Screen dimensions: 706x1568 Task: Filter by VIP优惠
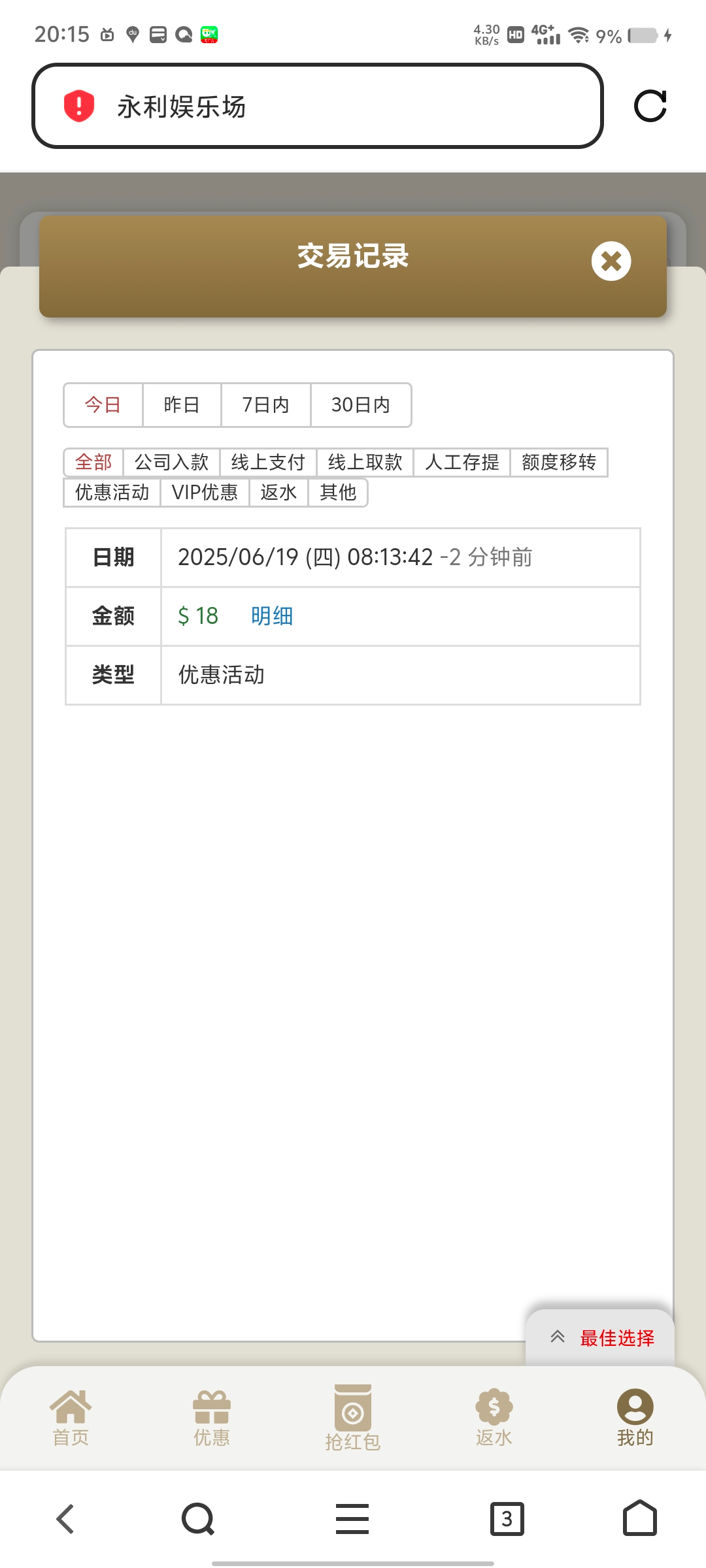click(x=205, y=493)
